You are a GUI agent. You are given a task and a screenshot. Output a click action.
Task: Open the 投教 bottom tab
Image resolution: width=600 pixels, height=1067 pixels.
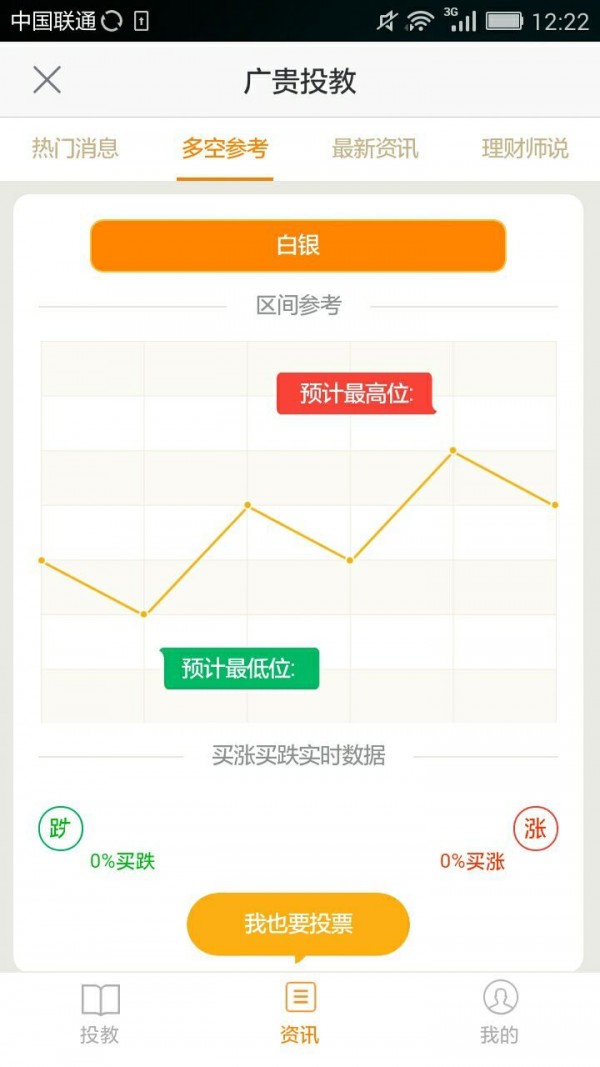coord(100,1013)
